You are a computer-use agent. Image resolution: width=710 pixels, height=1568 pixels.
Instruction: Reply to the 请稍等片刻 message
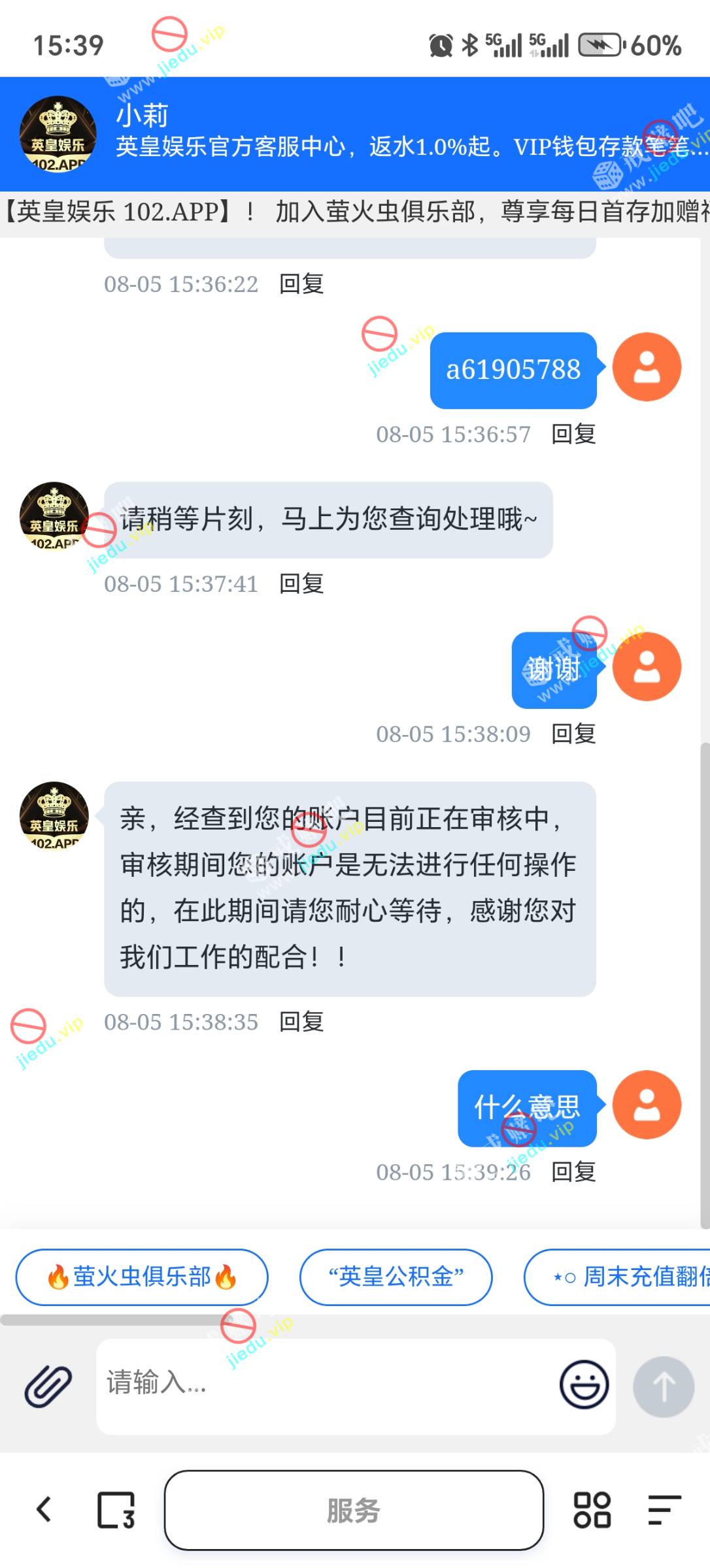click(301, 583)
